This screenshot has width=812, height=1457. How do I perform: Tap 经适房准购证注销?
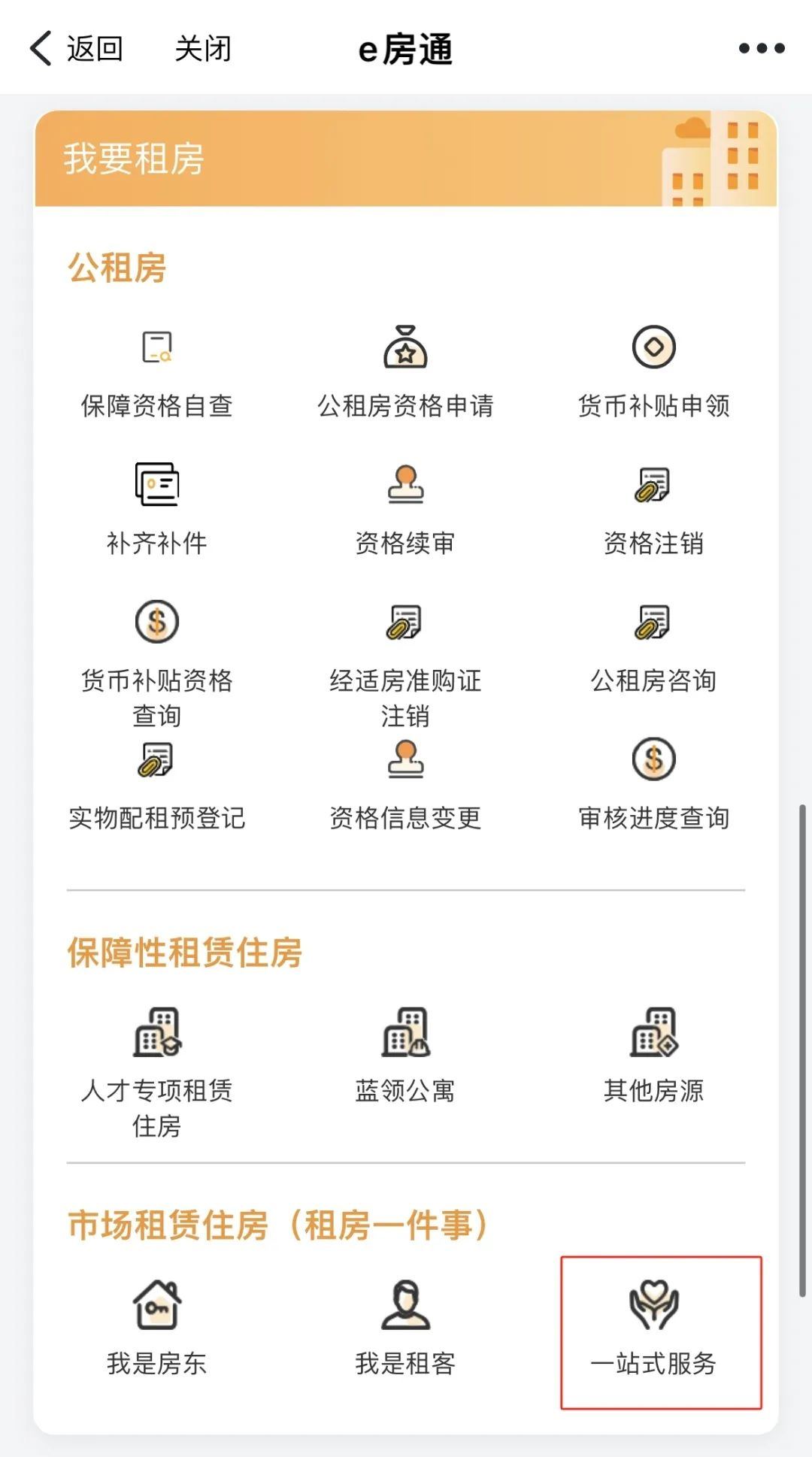[405, 665]
